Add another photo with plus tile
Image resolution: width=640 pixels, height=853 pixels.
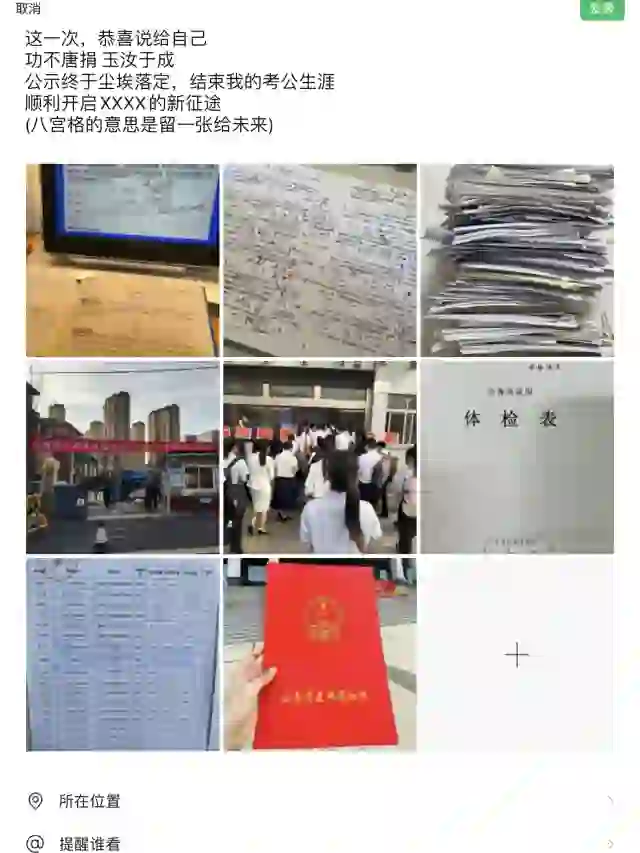tap(517, 654)
